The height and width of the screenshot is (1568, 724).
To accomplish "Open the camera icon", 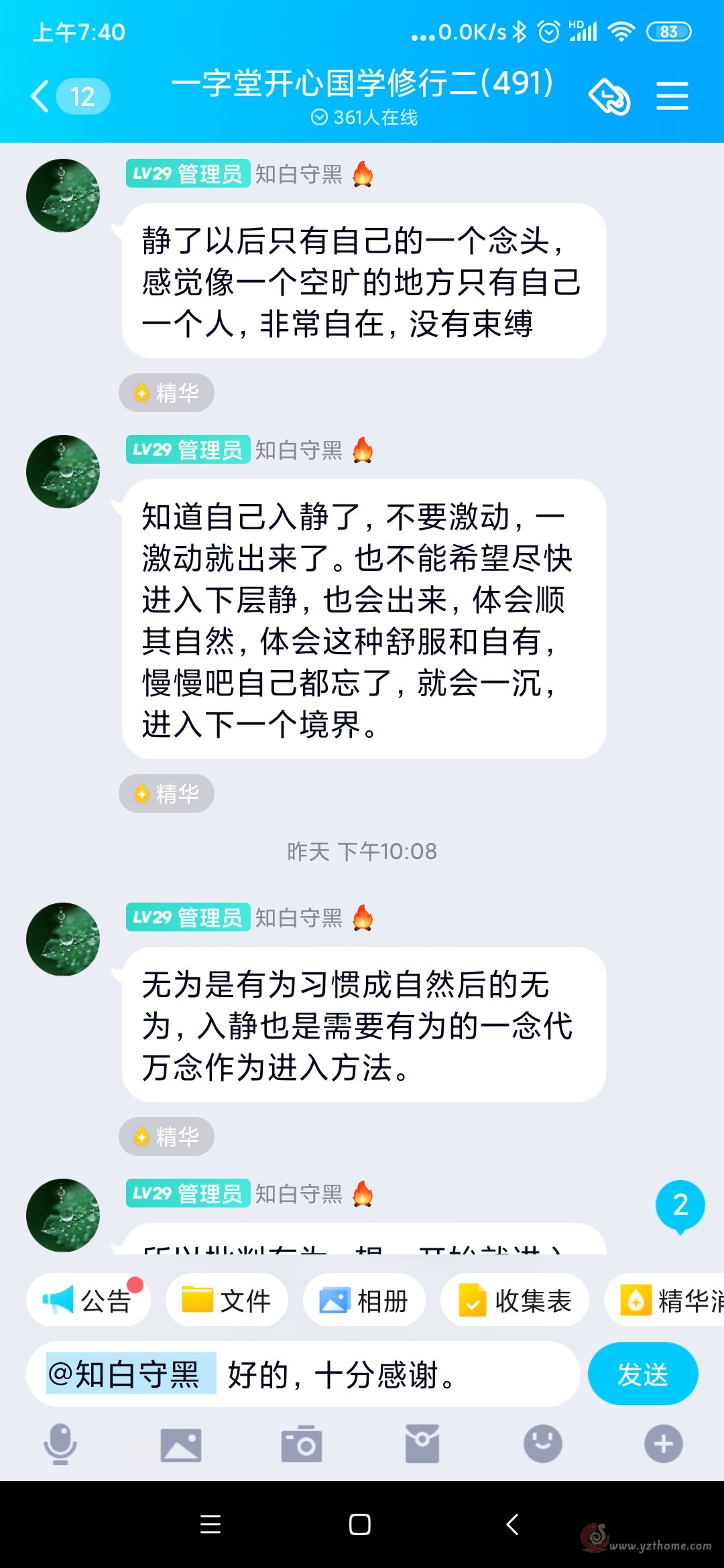I will click(302, 1444).
